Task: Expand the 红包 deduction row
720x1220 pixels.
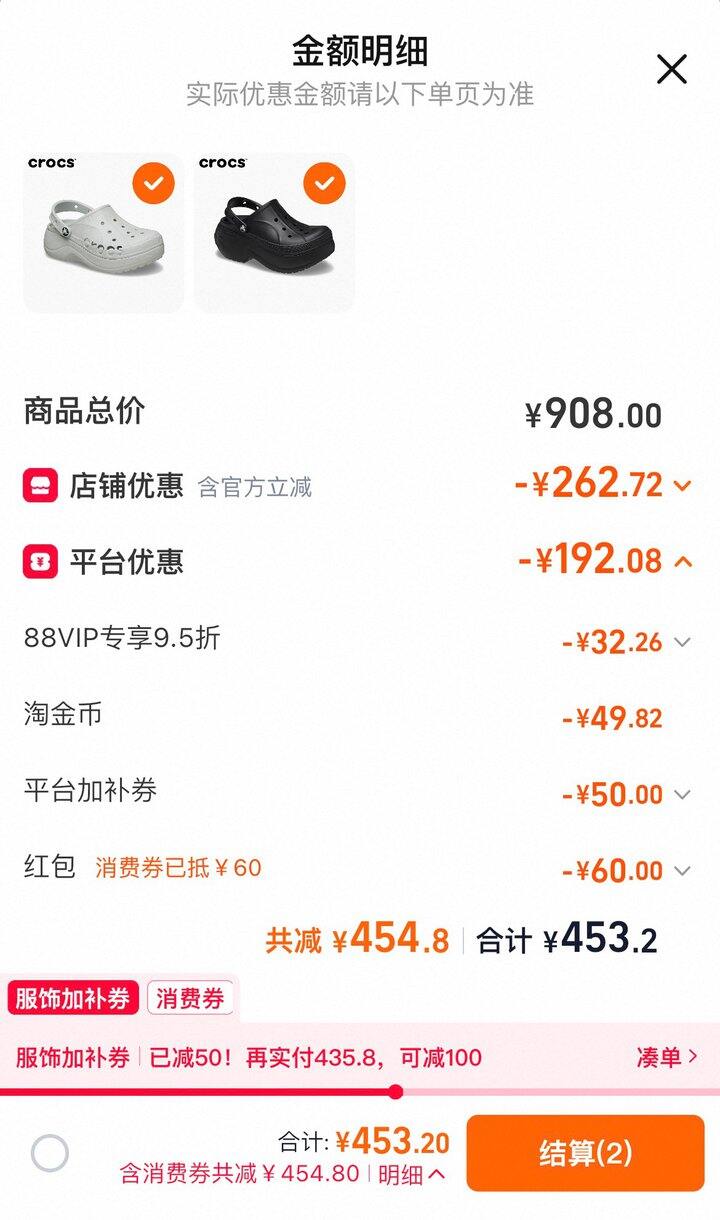Action: 682,871
